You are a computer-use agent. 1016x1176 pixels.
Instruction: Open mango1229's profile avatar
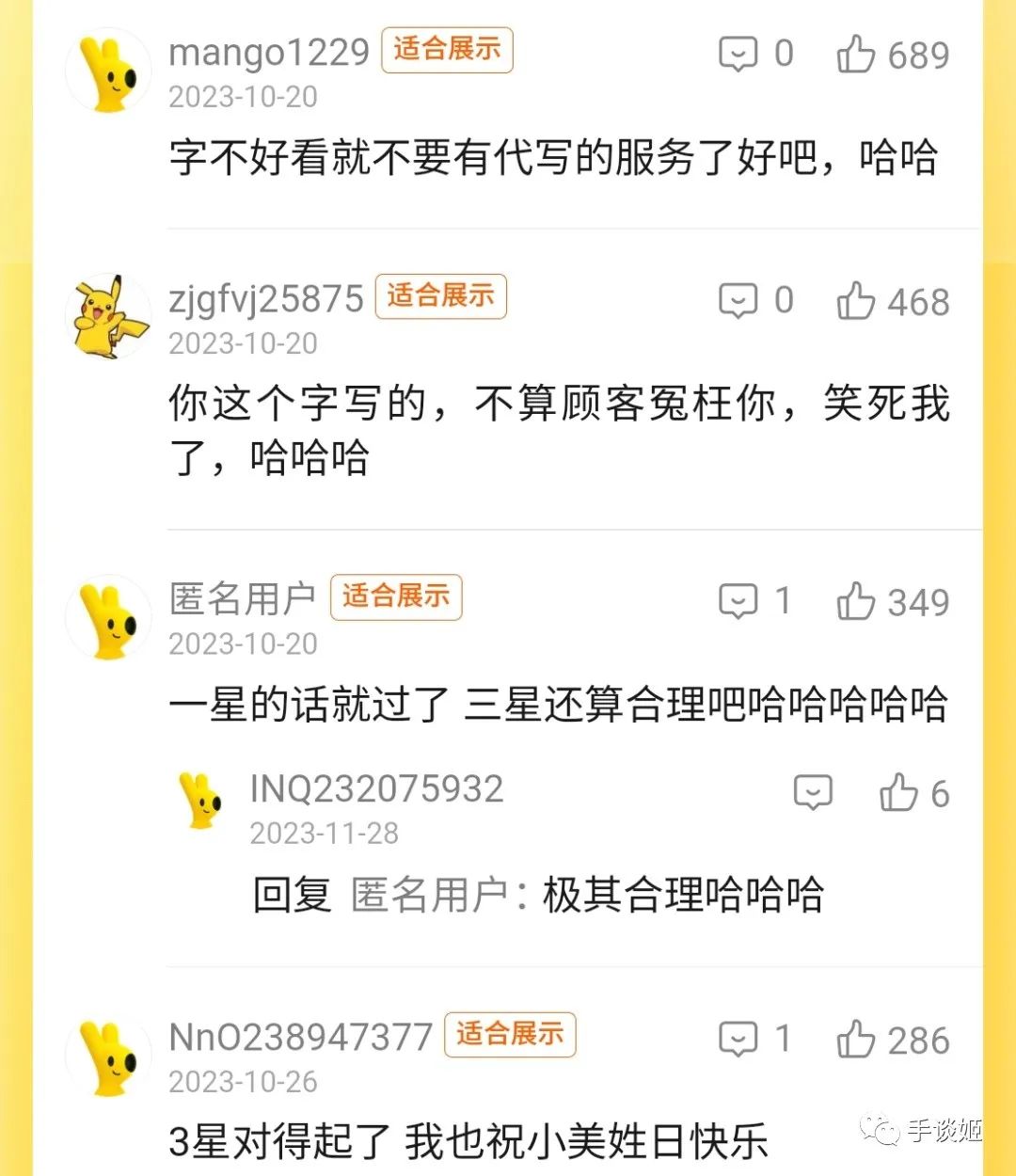click(108, 71)
